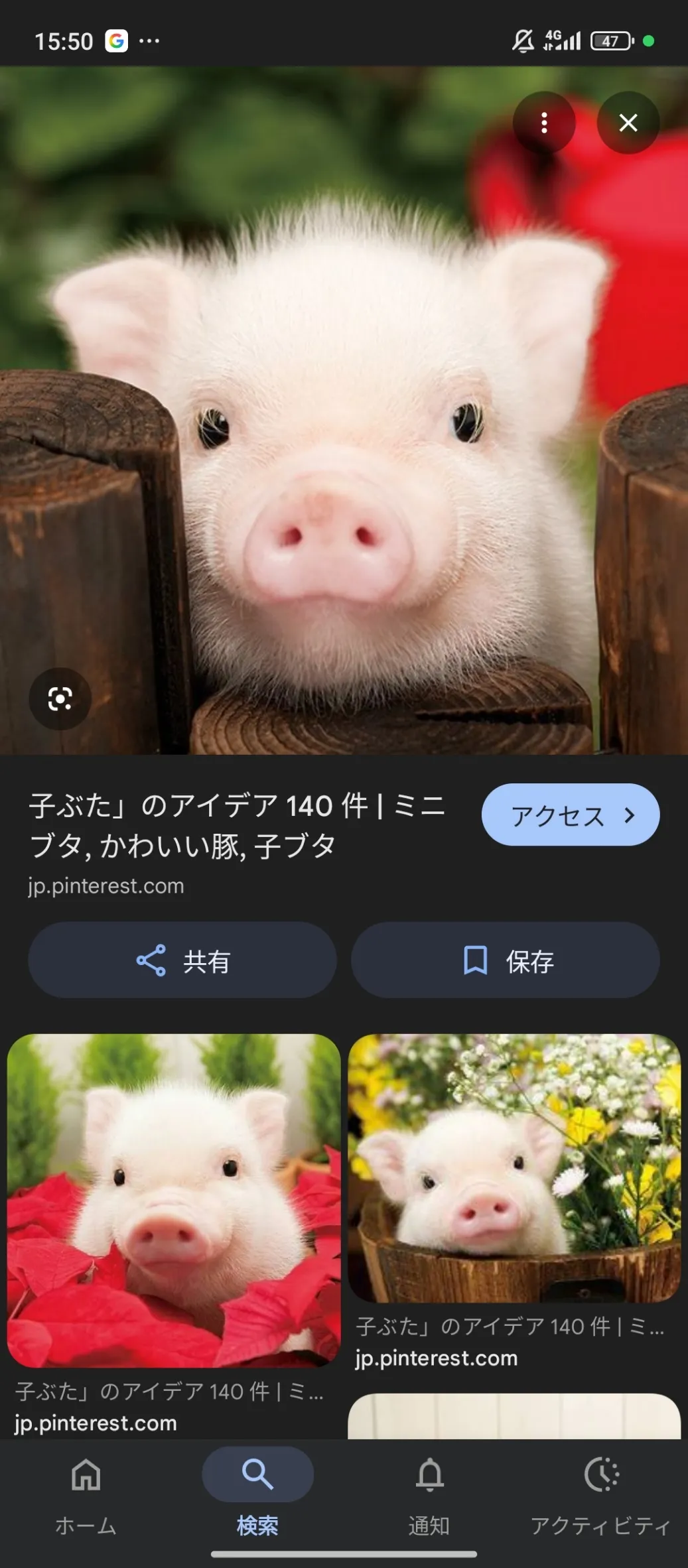
Task: Save the image with 保存
Action: (505, 960)
